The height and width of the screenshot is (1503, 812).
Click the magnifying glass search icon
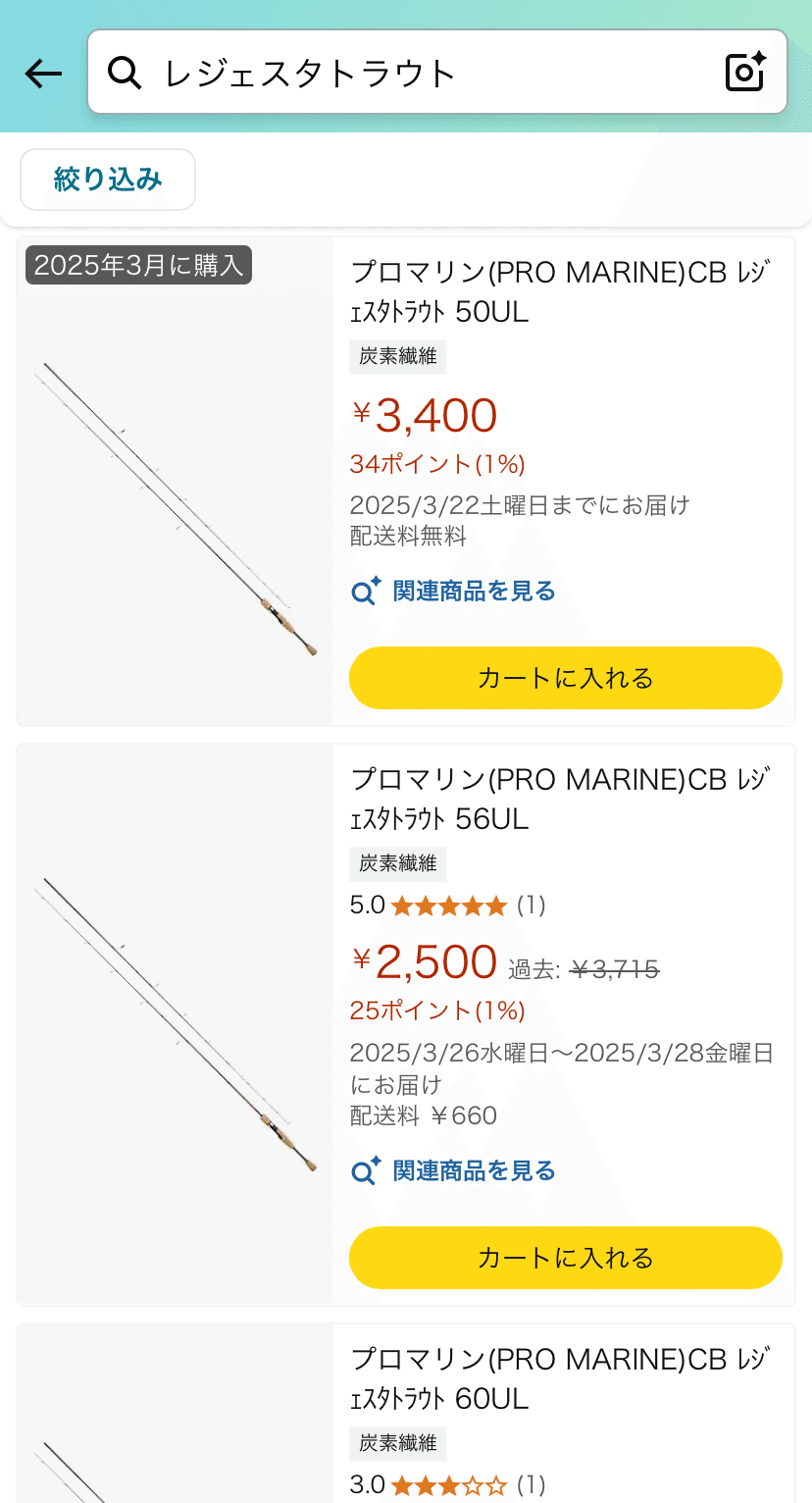pyautogui.click(x=126, y=73)
